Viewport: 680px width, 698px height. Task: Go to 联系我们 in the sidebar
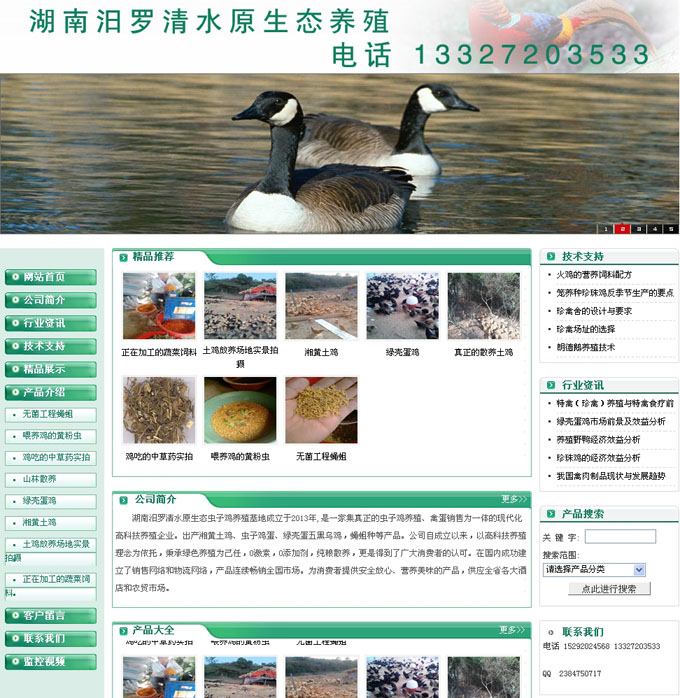pyautogui.click(x=50, y=638)
